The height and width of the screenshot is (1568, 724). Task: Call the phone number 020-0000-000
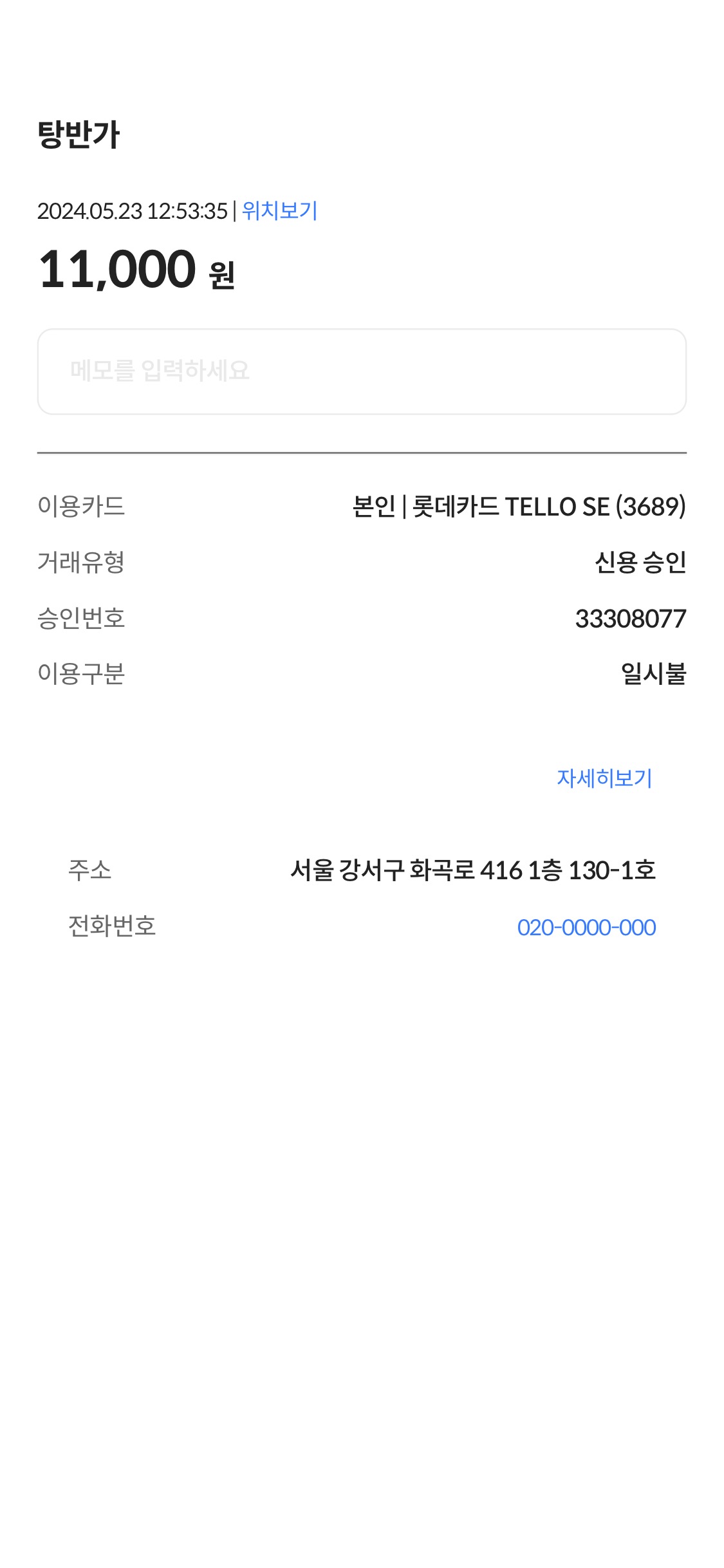coord(586,927)
